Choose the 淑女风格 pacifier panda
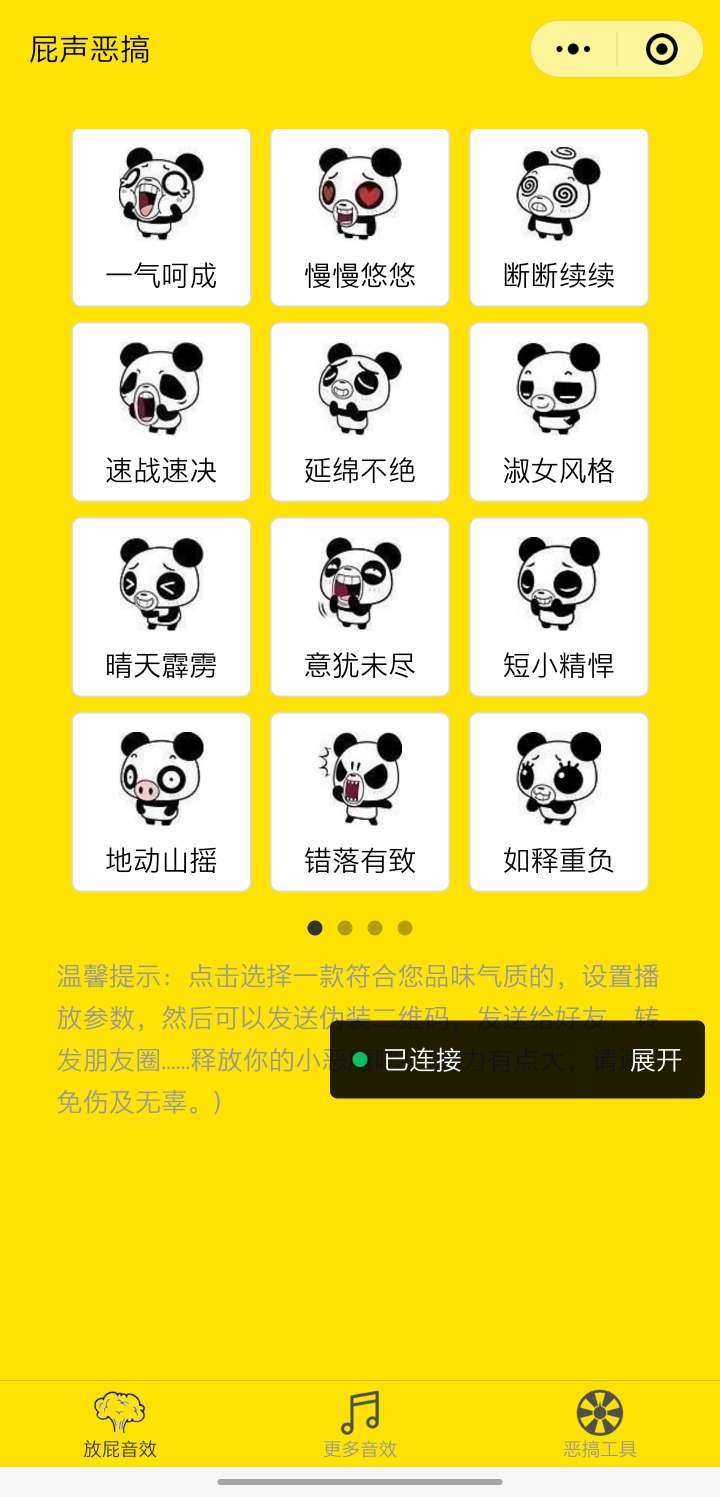The height and width of the screenshot is (1497, 720). 557,408
